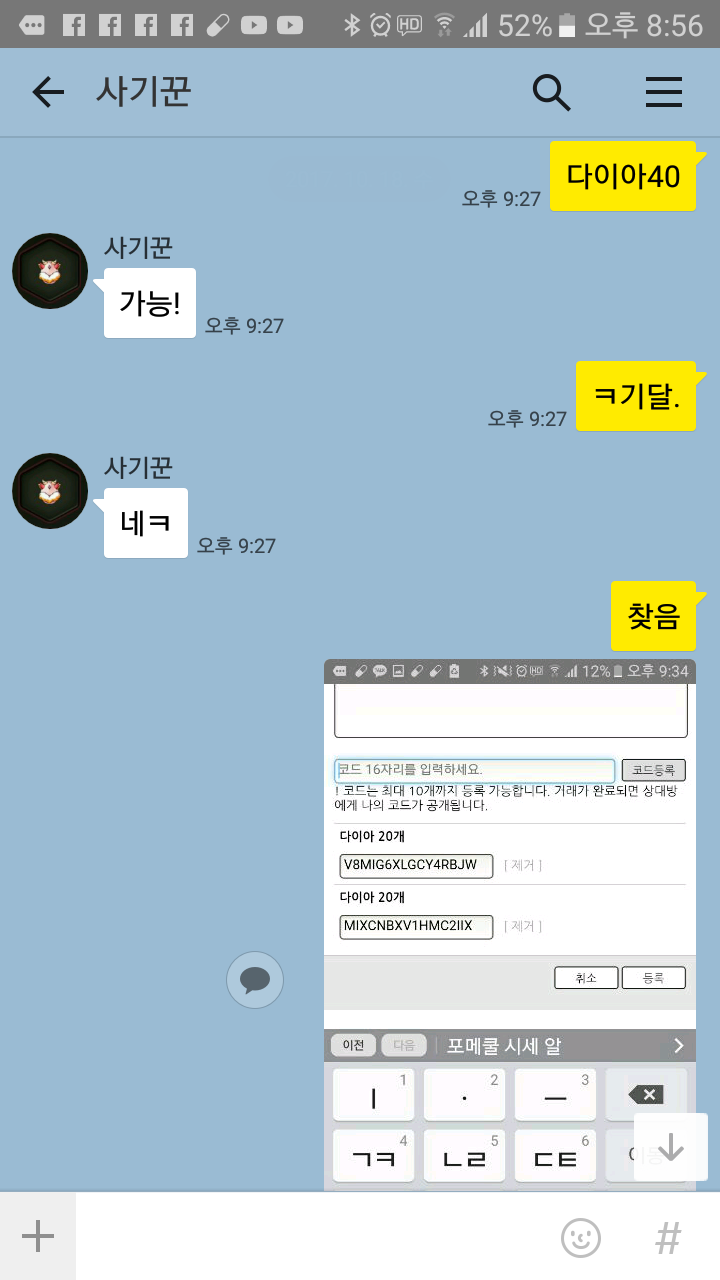
Task: Open the hashtag search
Action: pyautogui.click(x=668, y=1238)
